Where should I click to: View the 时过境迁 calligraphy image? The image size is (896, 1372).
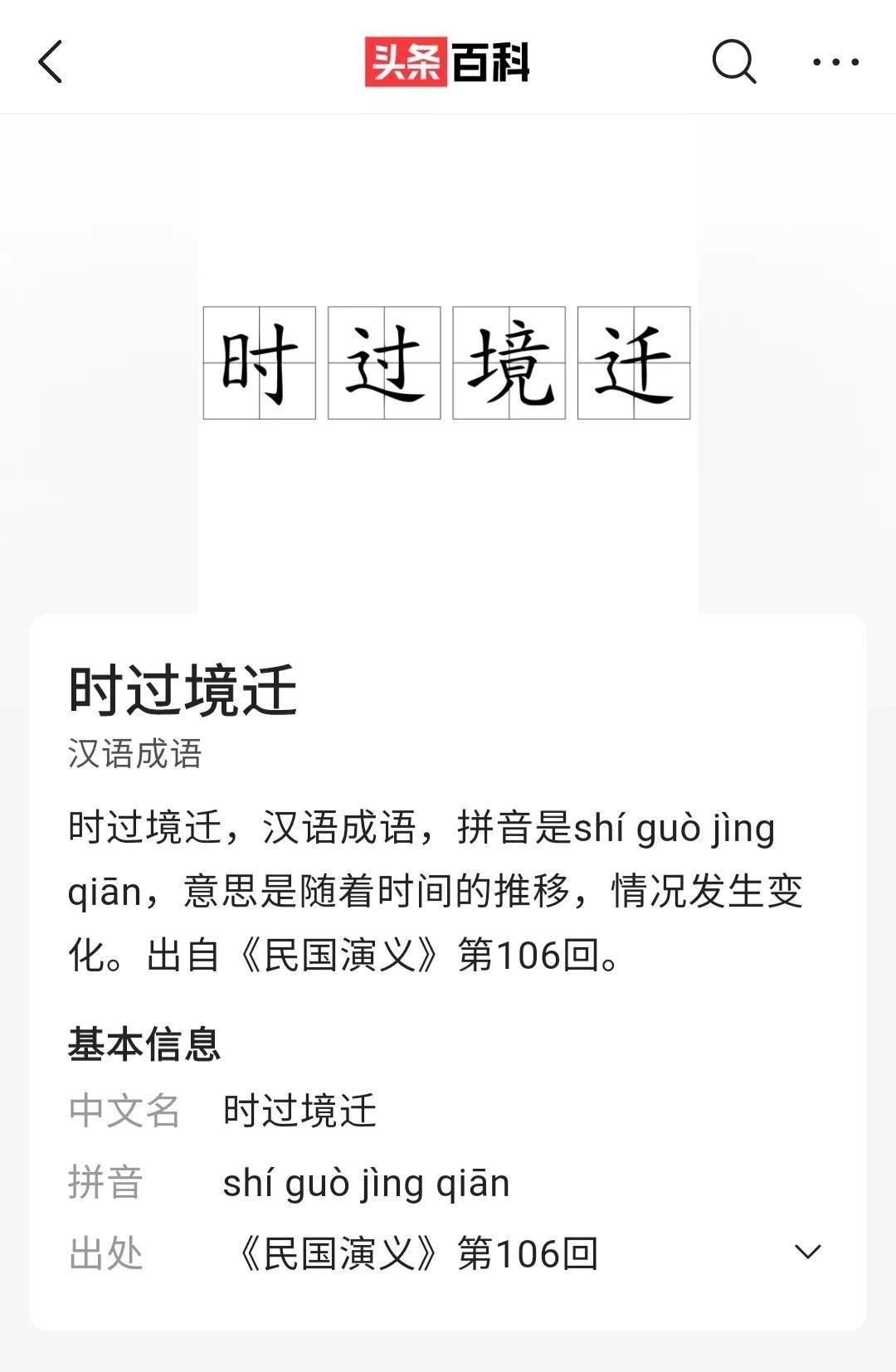[x=447, y=363]
